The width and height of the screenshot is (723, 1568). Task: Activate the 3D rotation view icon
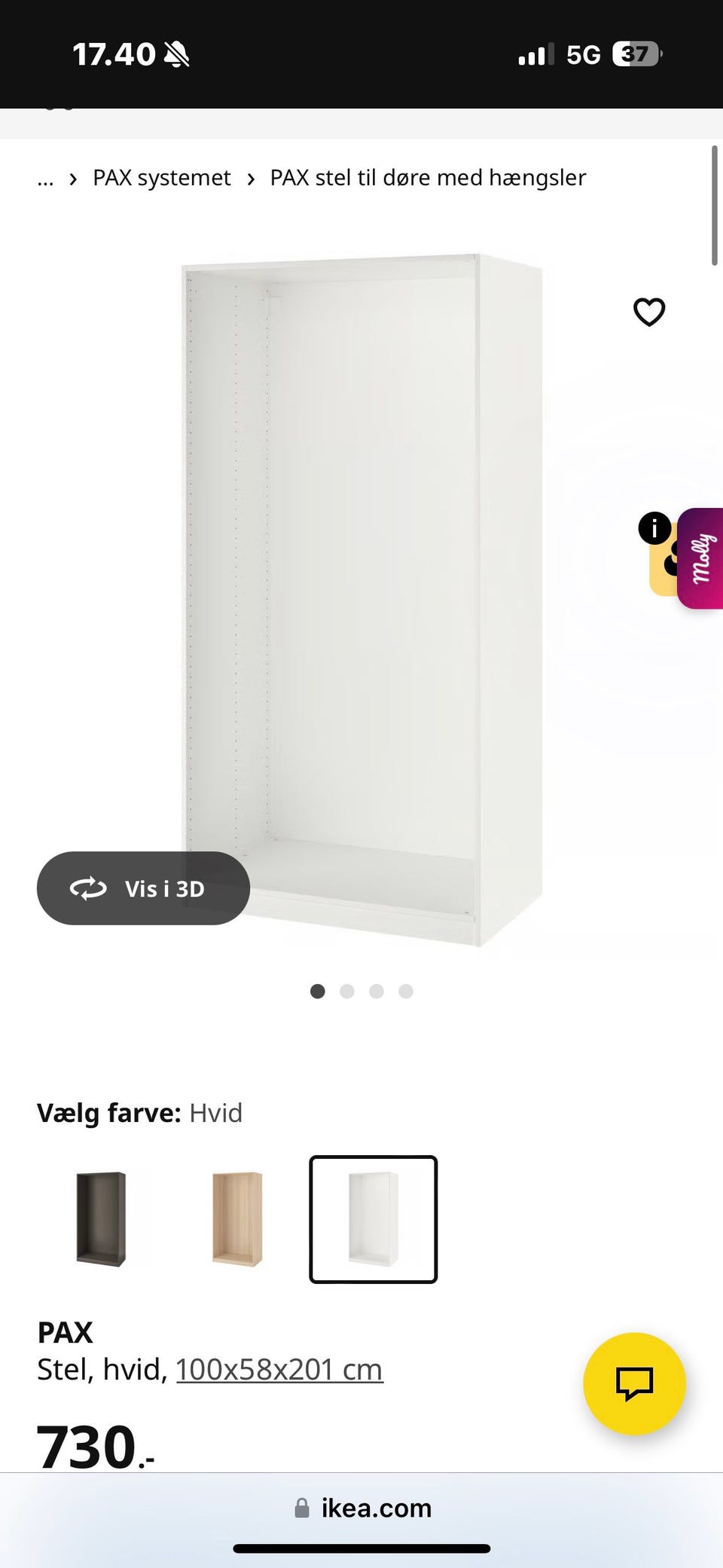pyautogui.click(x=89, y=889)
